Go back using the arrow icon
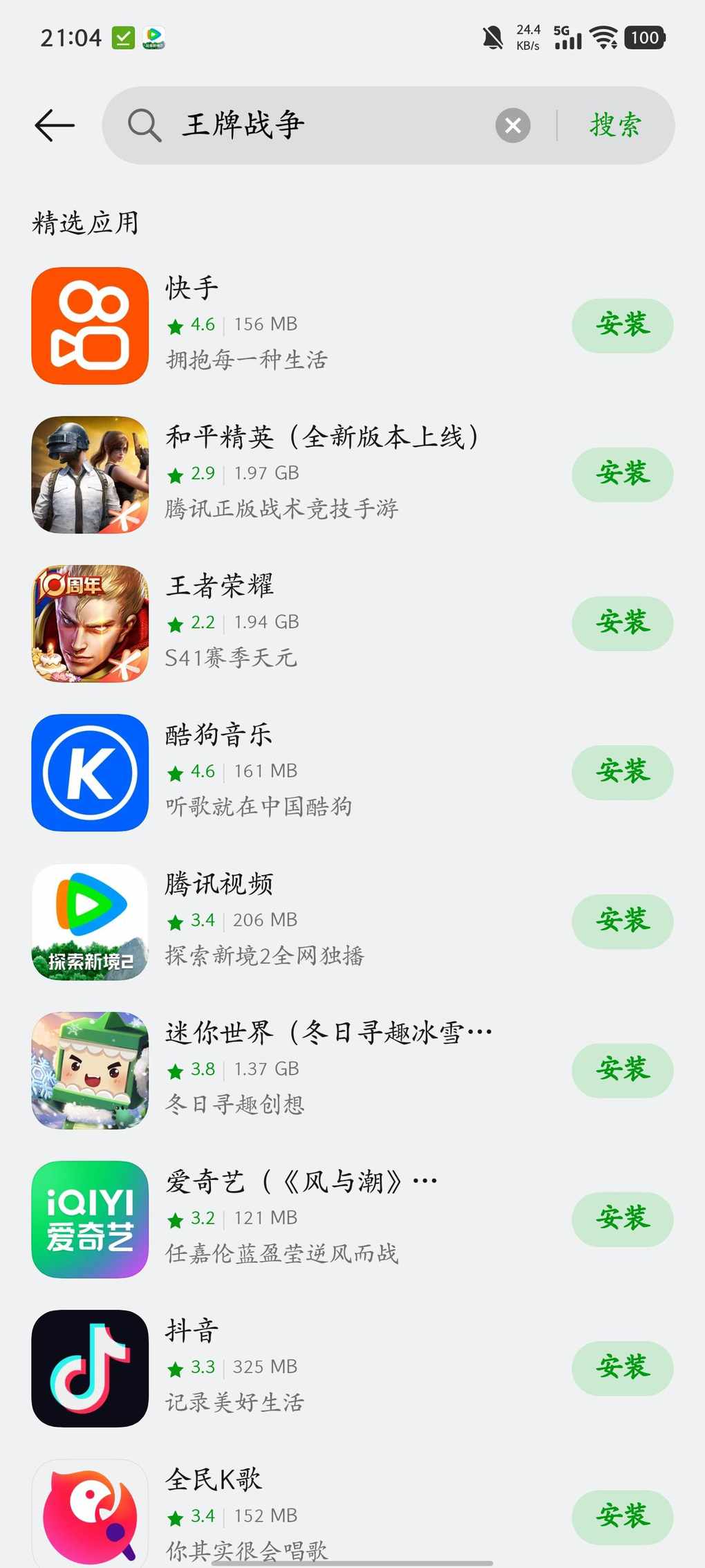This screenshot has height=1568, width=705. tap(55, 125)
